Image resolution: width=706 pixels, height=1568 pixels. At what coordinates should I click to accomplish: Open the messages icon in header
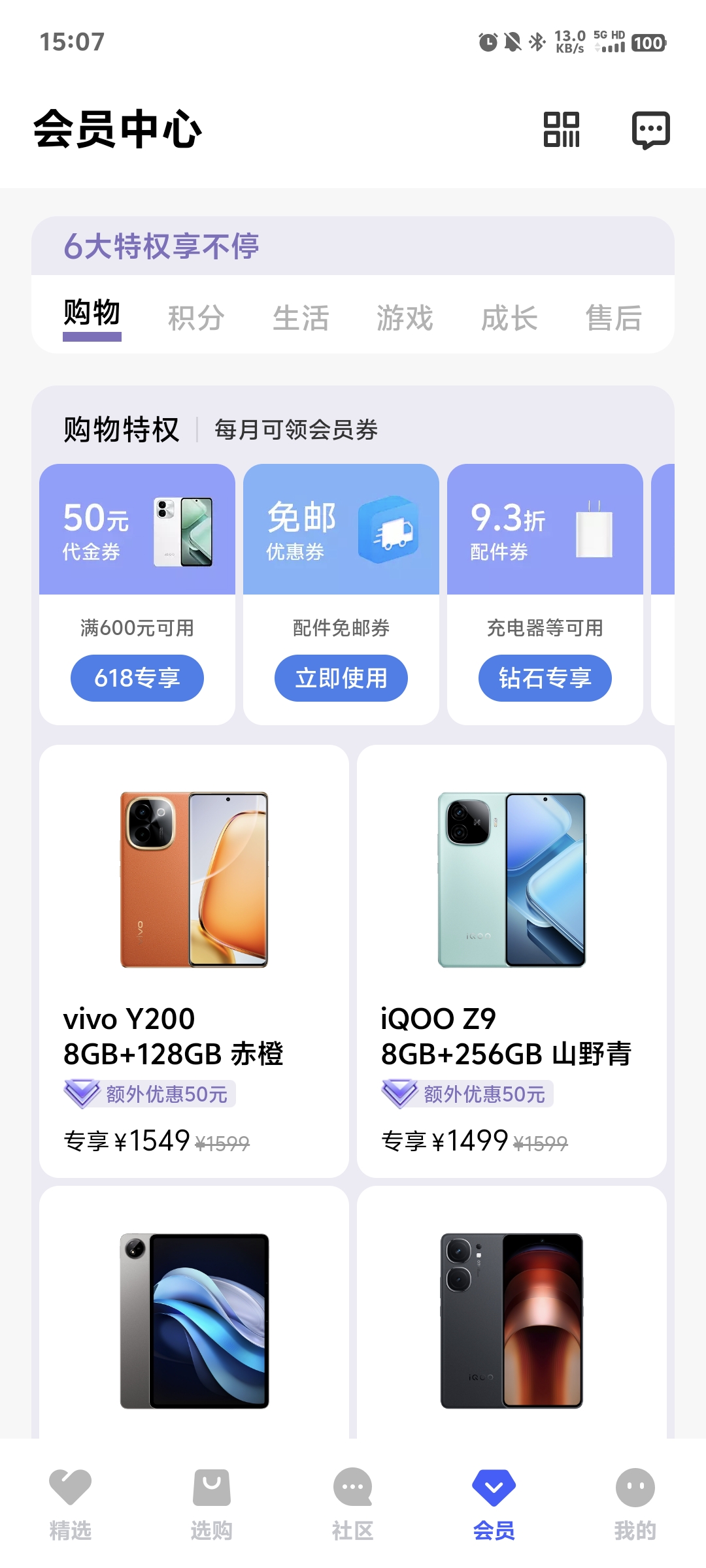click(x=650, y=129)
